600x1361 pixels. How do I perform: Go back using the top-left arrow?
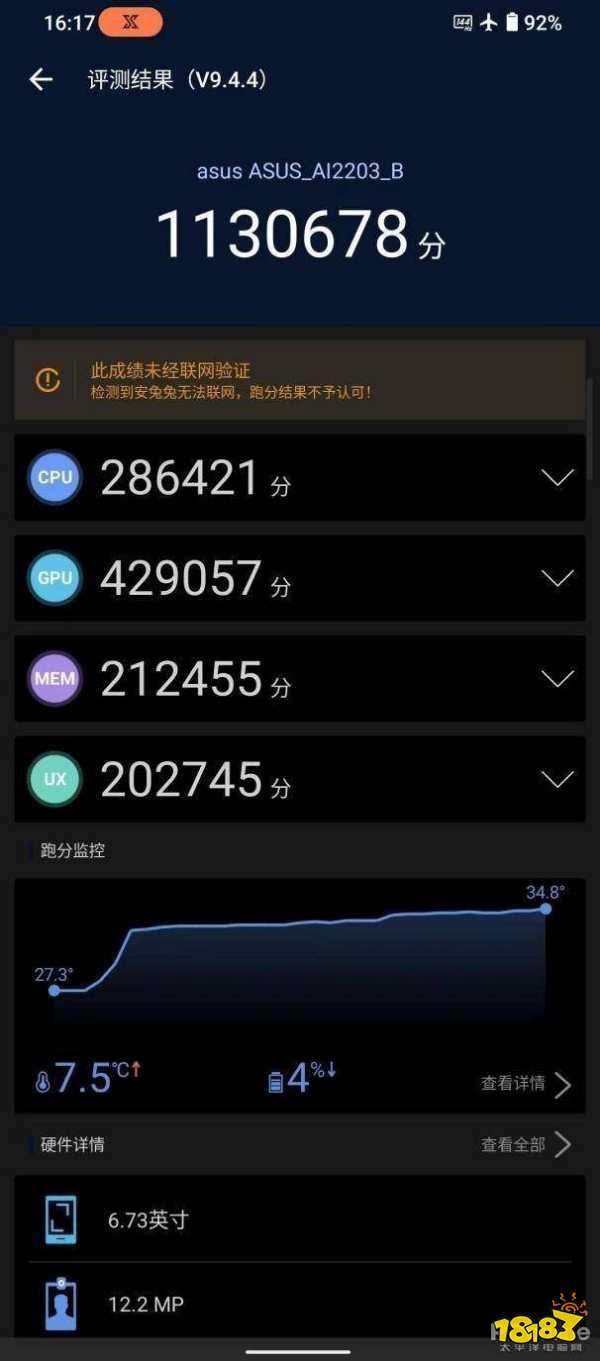(41, 80)
